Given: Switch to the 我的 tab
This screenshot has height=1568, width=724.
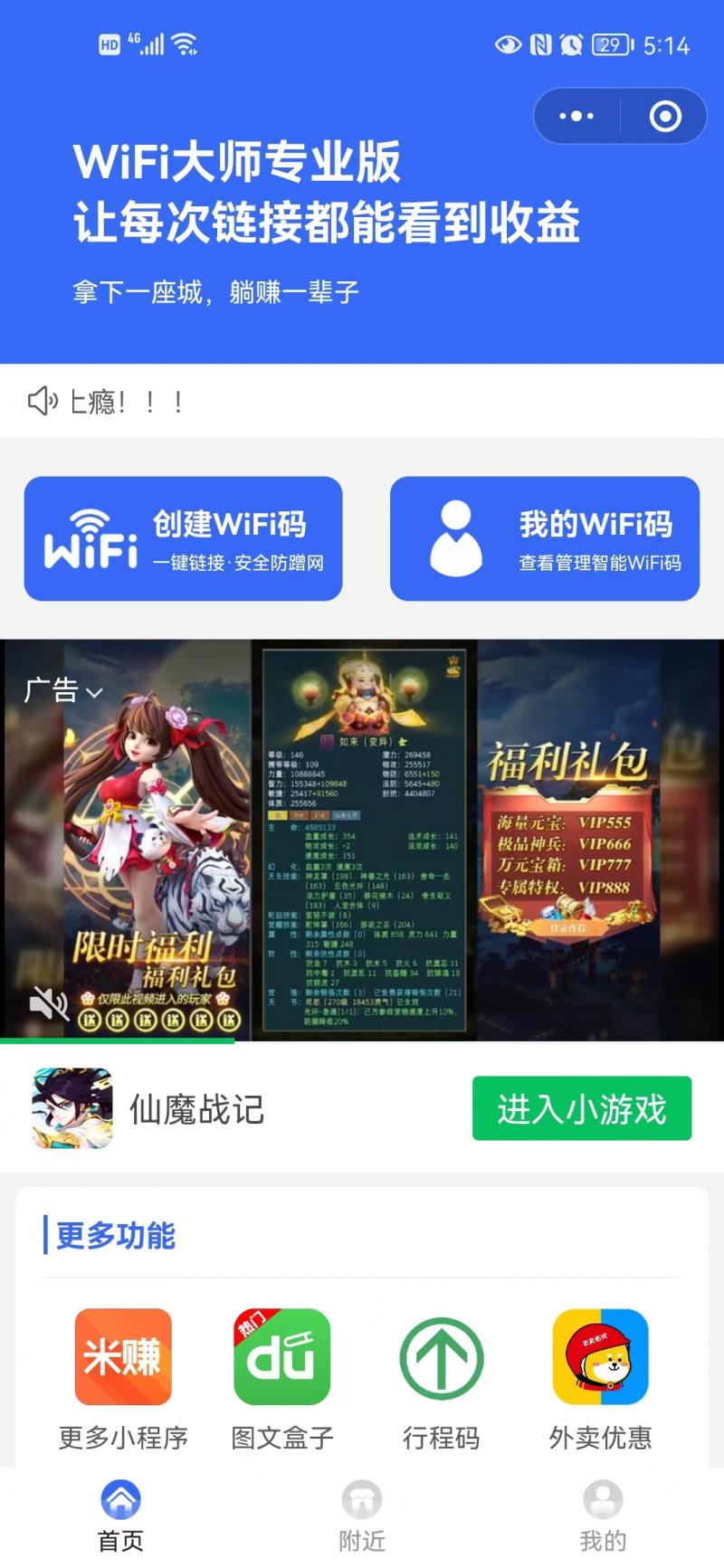Looking at the screenshot, I should 603,1515.
